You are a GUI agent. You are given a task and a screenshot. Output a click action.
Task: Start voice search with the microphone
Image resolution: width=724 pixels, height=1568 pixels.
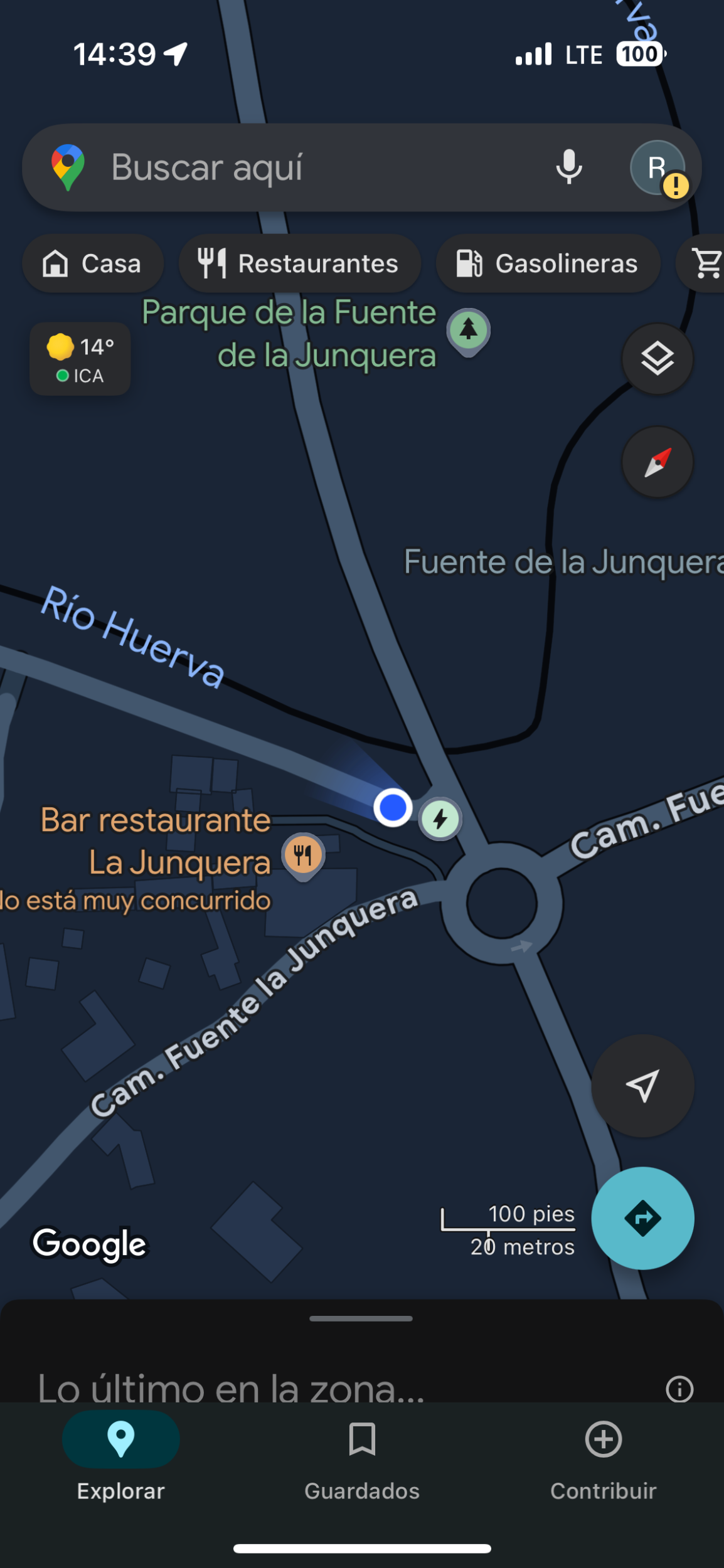(x=568, y=167)
